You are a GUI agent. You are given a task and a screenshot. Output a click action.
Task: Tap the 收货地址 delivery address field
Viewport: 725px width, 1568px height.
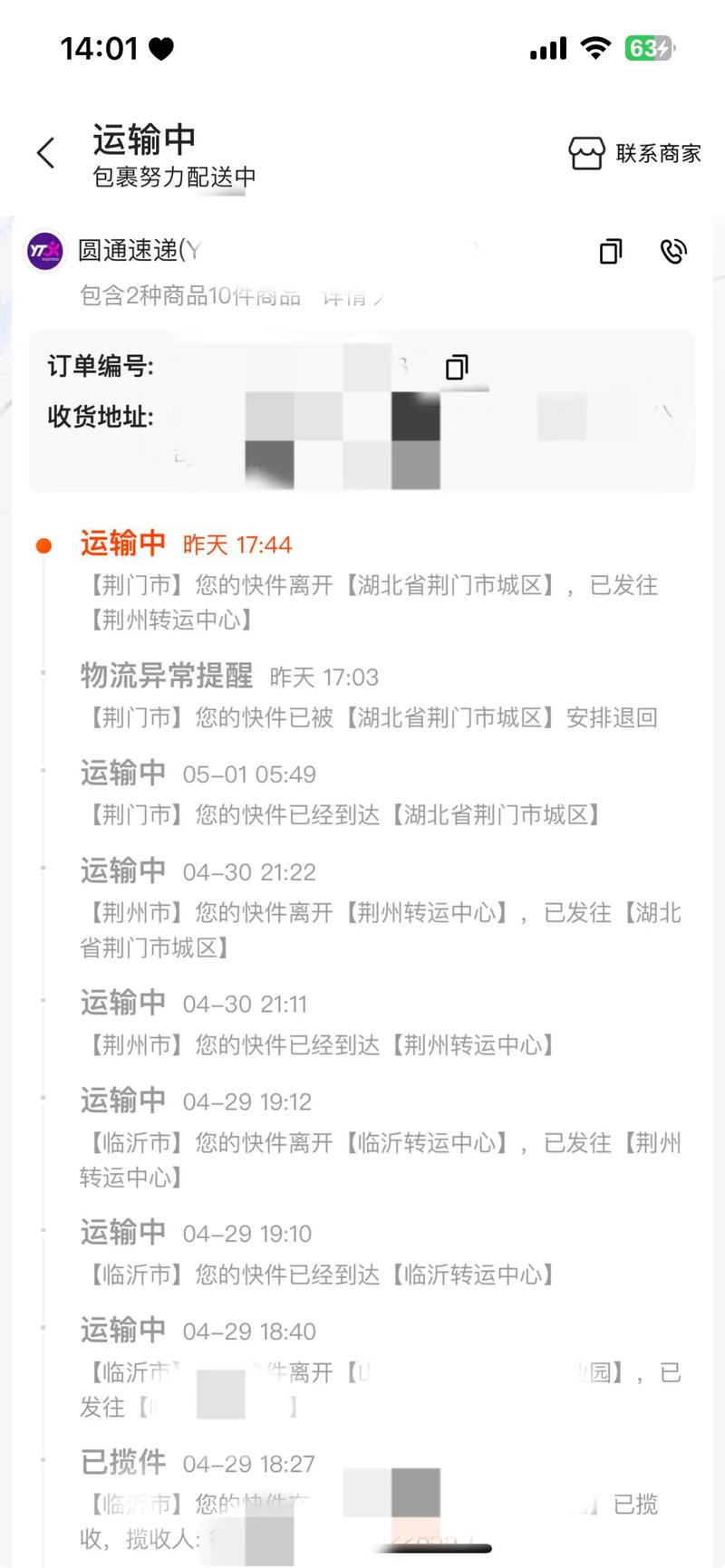[x=100, y=418]
